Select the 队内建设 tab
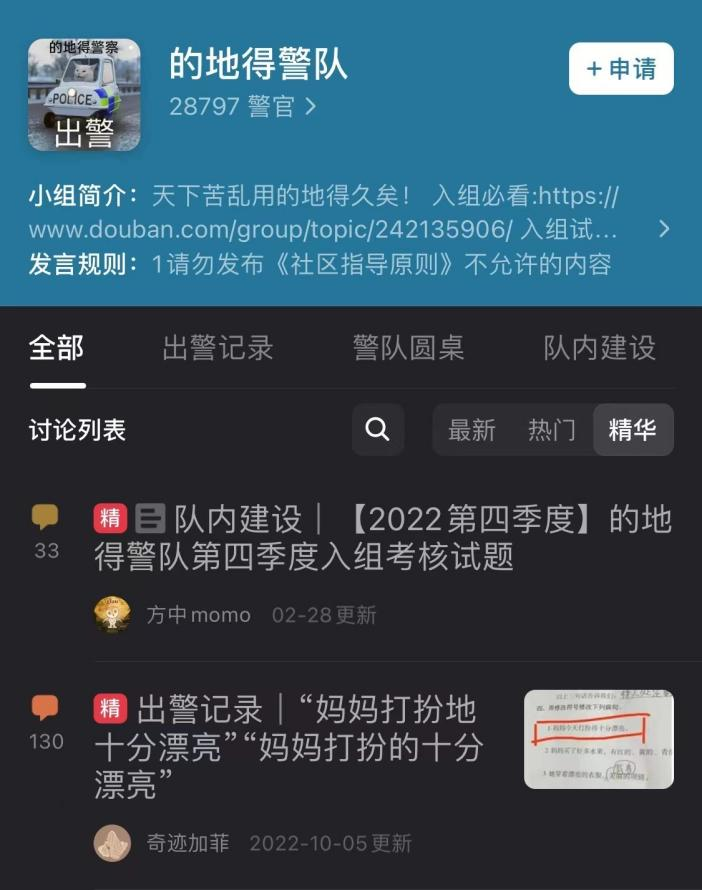This screenshot has height=890, width=702. tap(599, 348)
